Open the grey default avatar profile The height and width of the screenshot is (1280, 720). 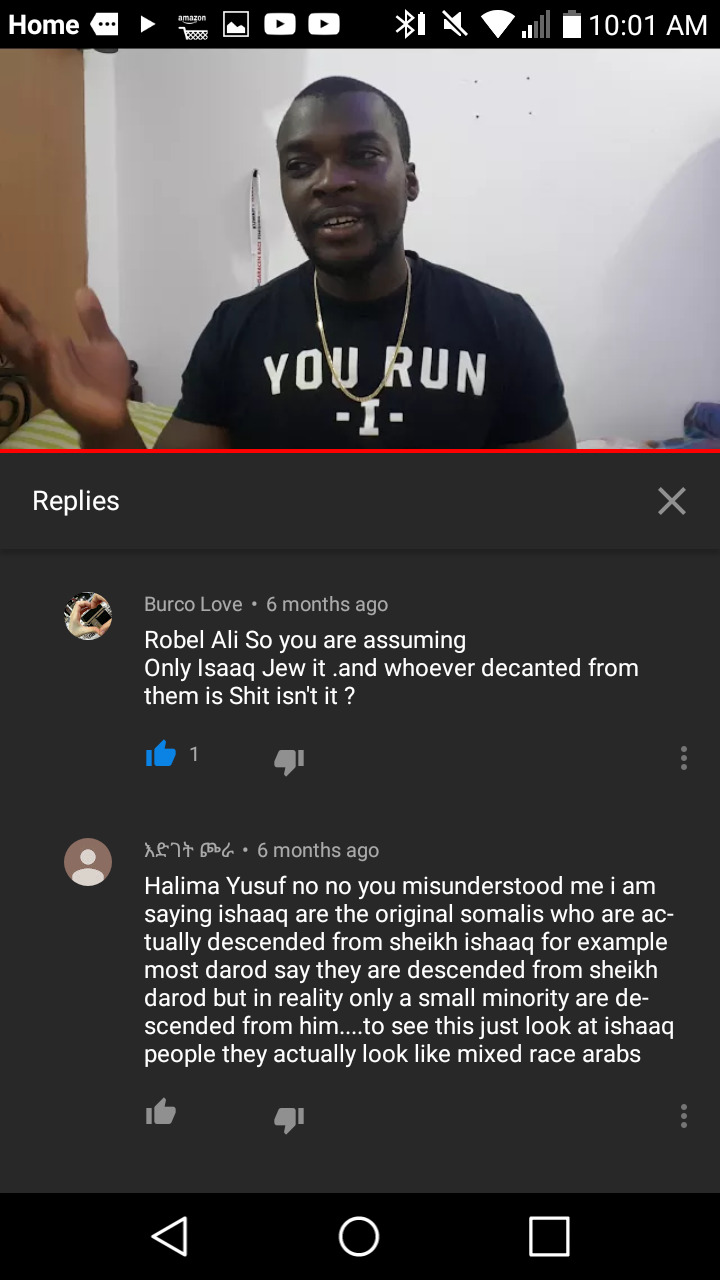88,862
